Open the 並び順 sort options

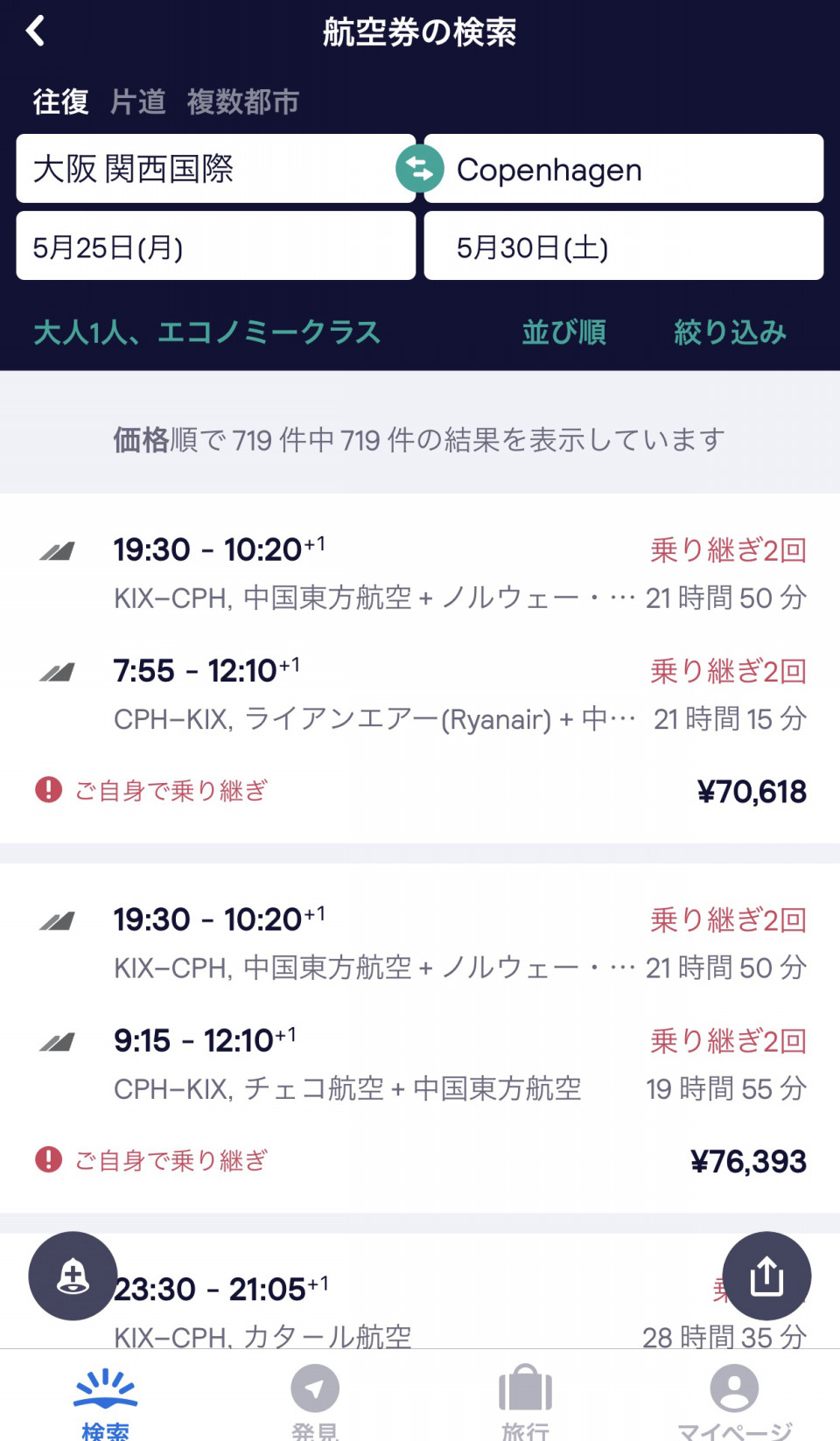tap(564, 332)
